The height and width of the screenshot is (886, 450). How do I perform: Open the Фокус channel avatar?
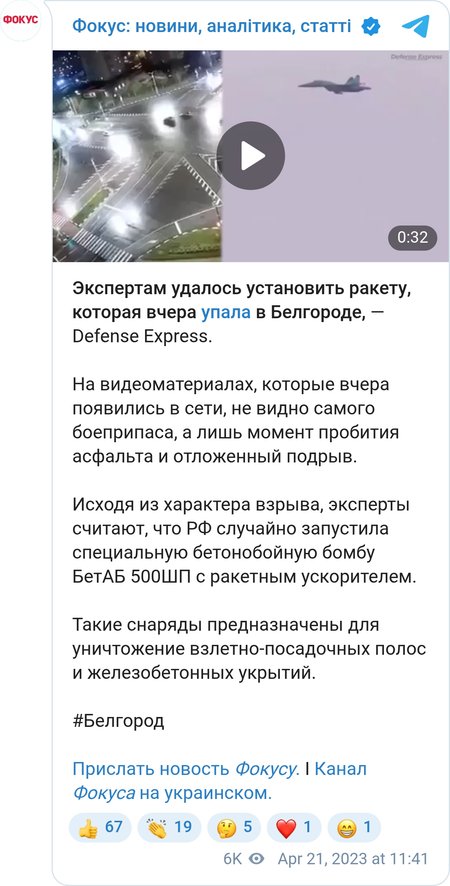(x=21, y=20)
